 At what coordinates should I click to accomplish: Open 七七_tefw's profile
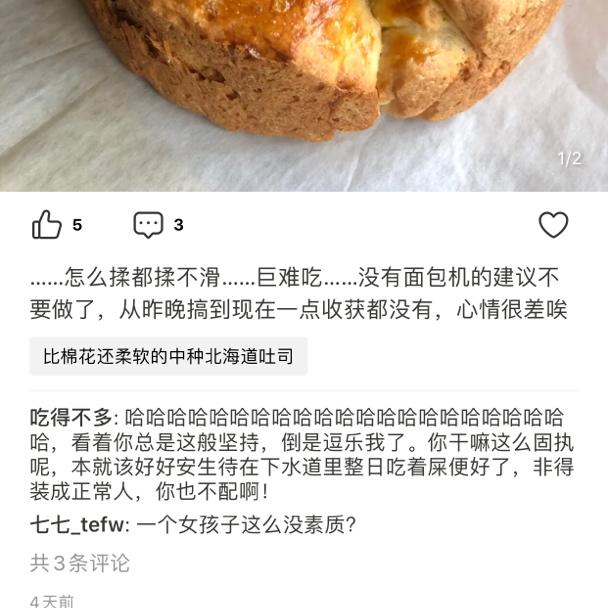point(73,523)
